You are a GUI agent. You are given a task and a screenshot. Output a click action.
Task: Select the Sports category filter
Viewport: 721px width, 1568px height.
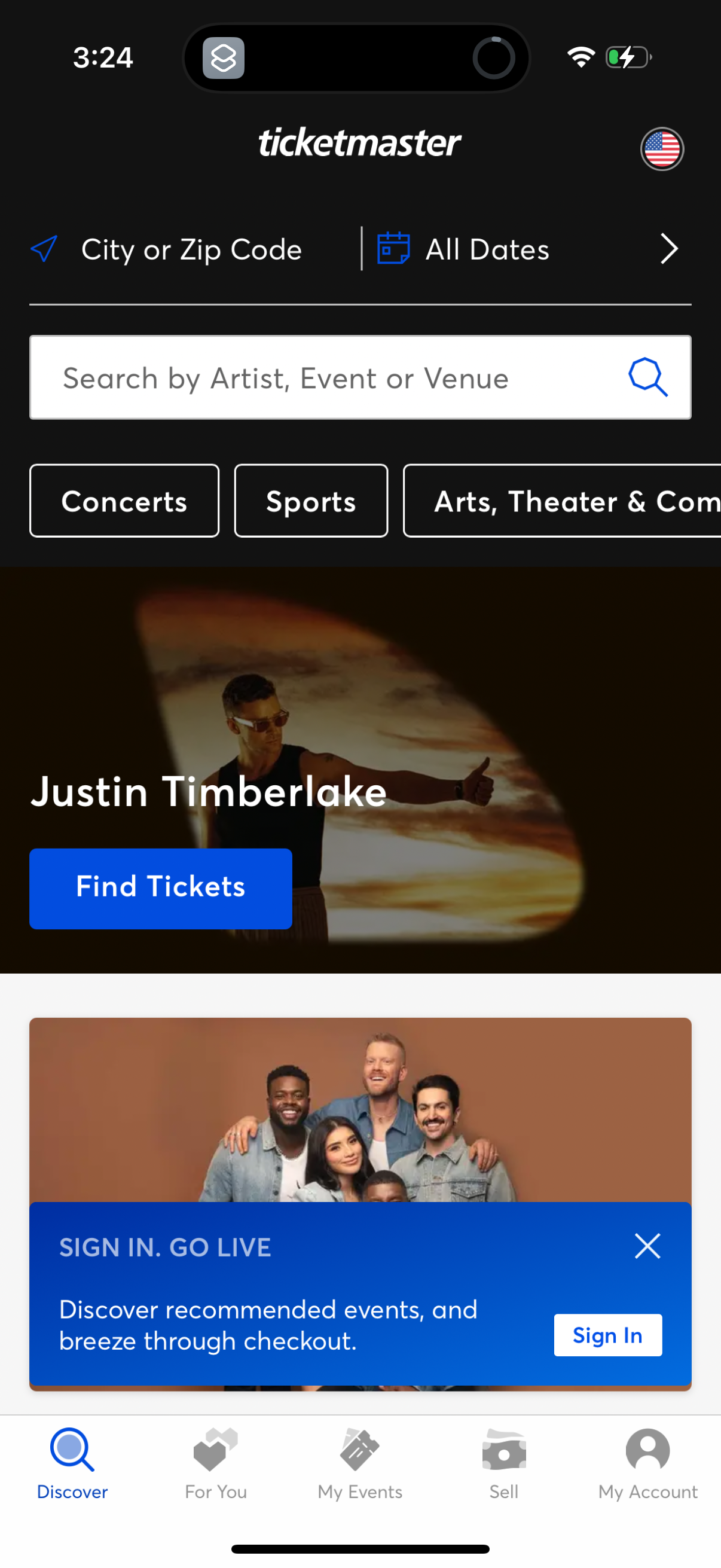(310, 501)
